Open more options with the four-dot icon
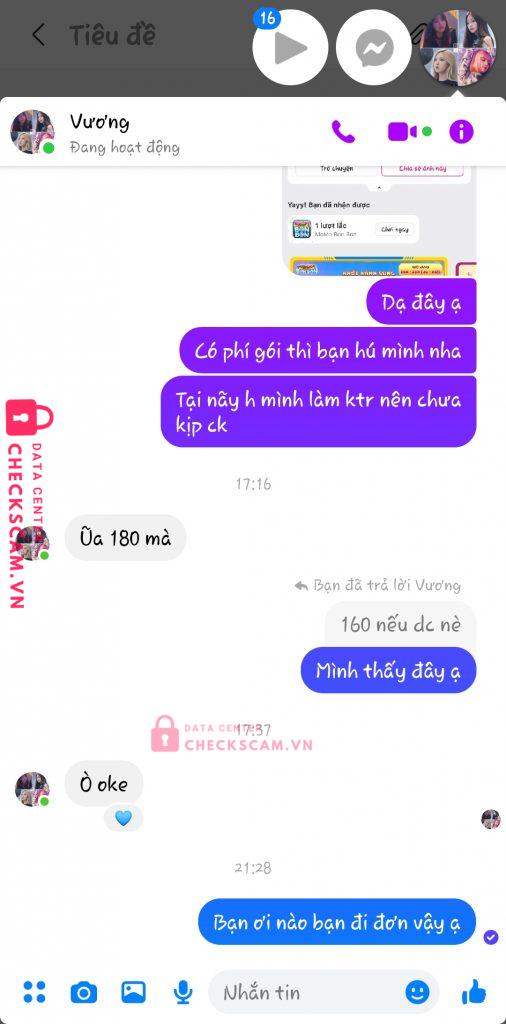The image size is (506, 1024). 35,992
